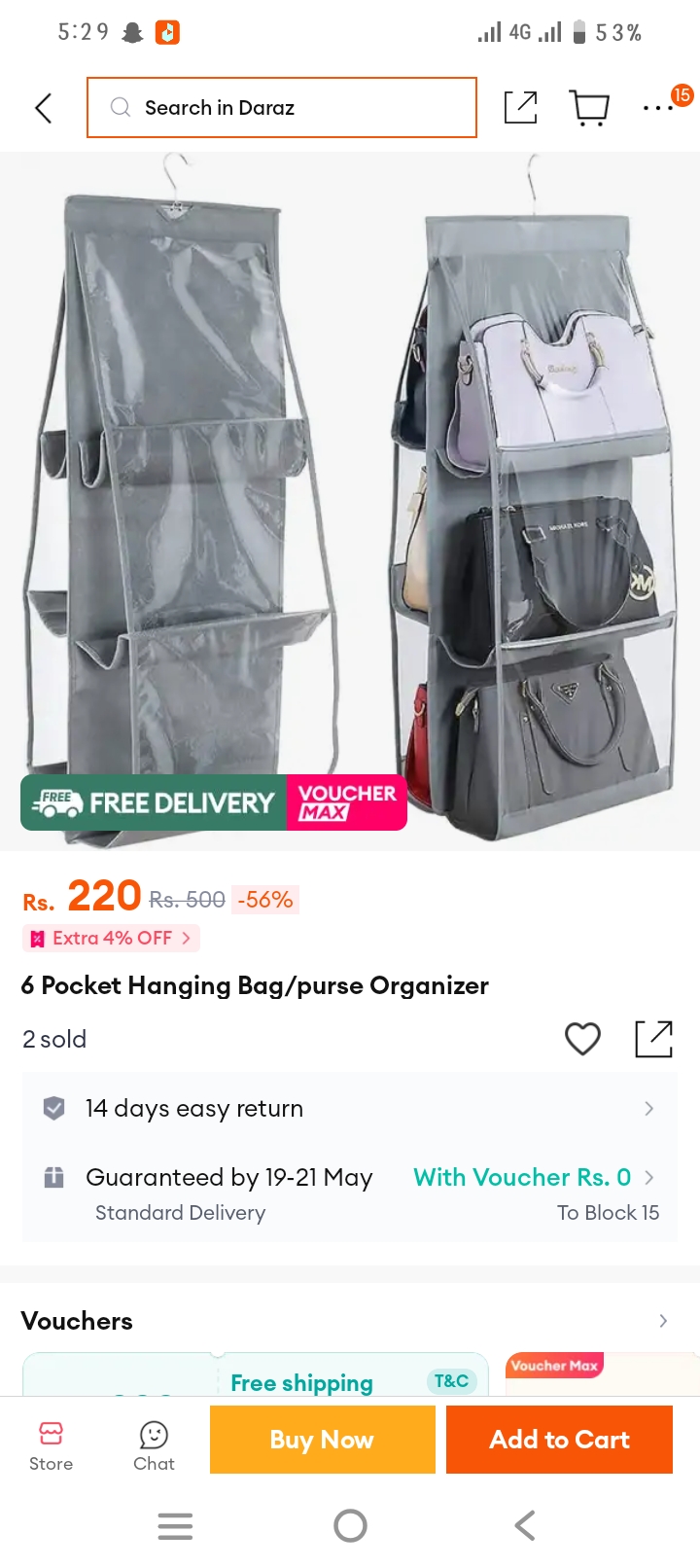This screenshot has width=700, height=1568.
Task: Tap Buy Now
Action: tap(323, 1440)
